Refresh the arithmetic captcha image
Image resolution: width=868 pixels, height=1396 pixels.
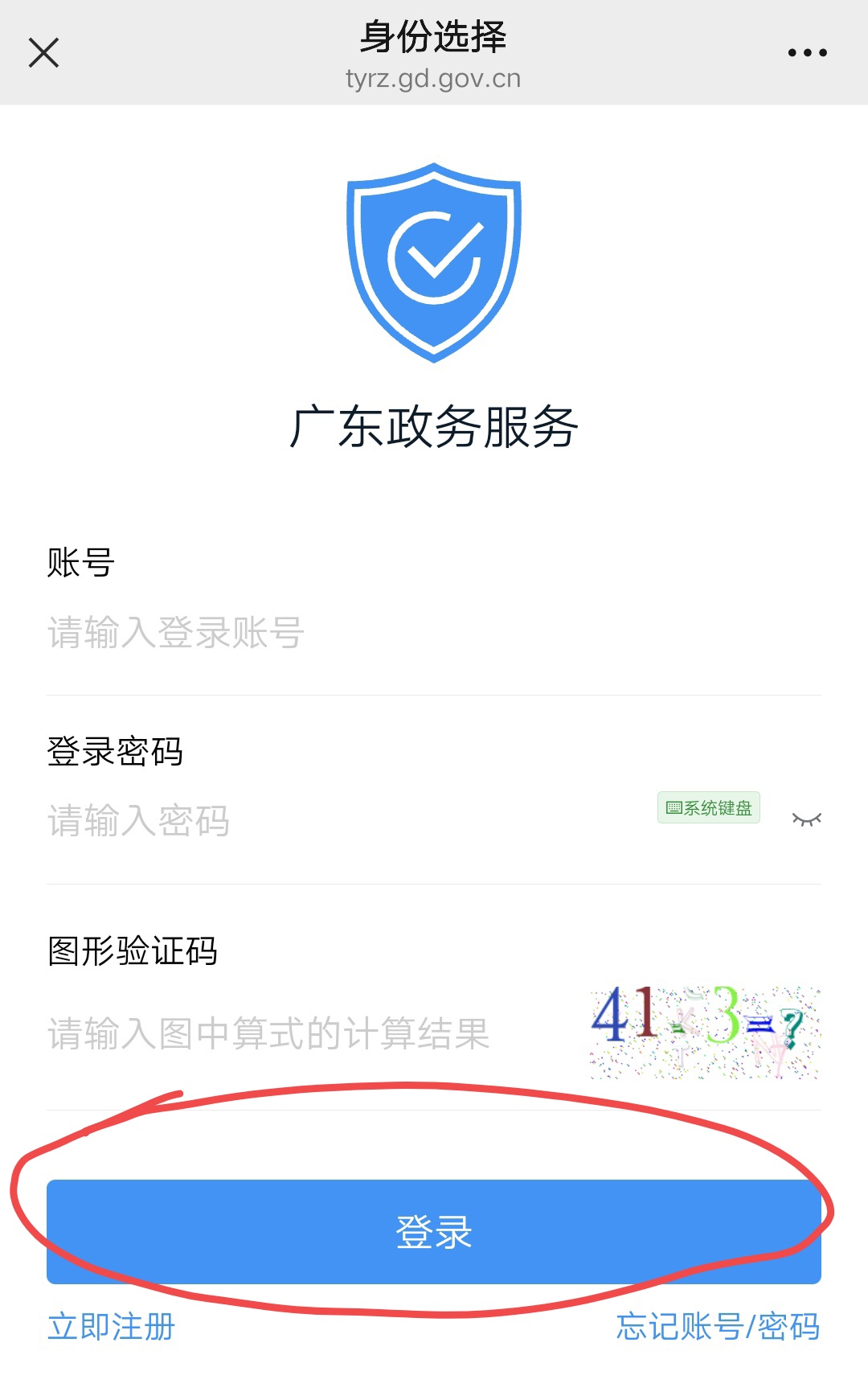(705, 1032)
